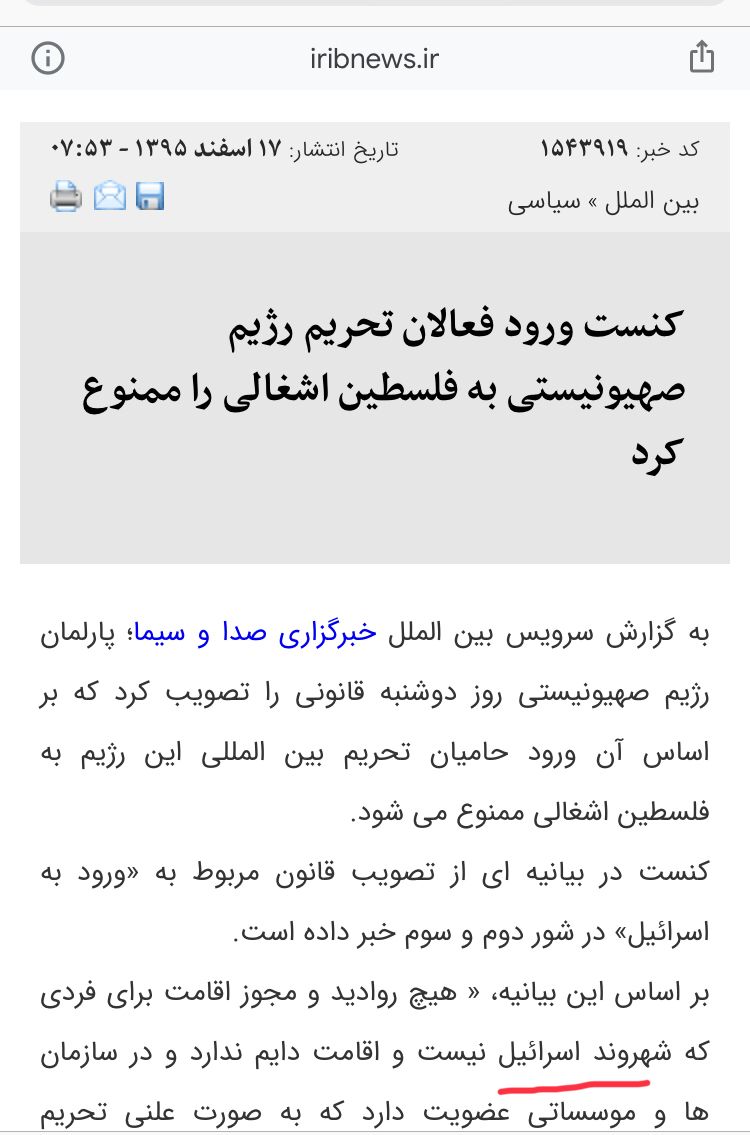The width and height of the screenshot is (750, 1135).
Task: Email this article via envelope icon
Action: [x=109, y=196]
